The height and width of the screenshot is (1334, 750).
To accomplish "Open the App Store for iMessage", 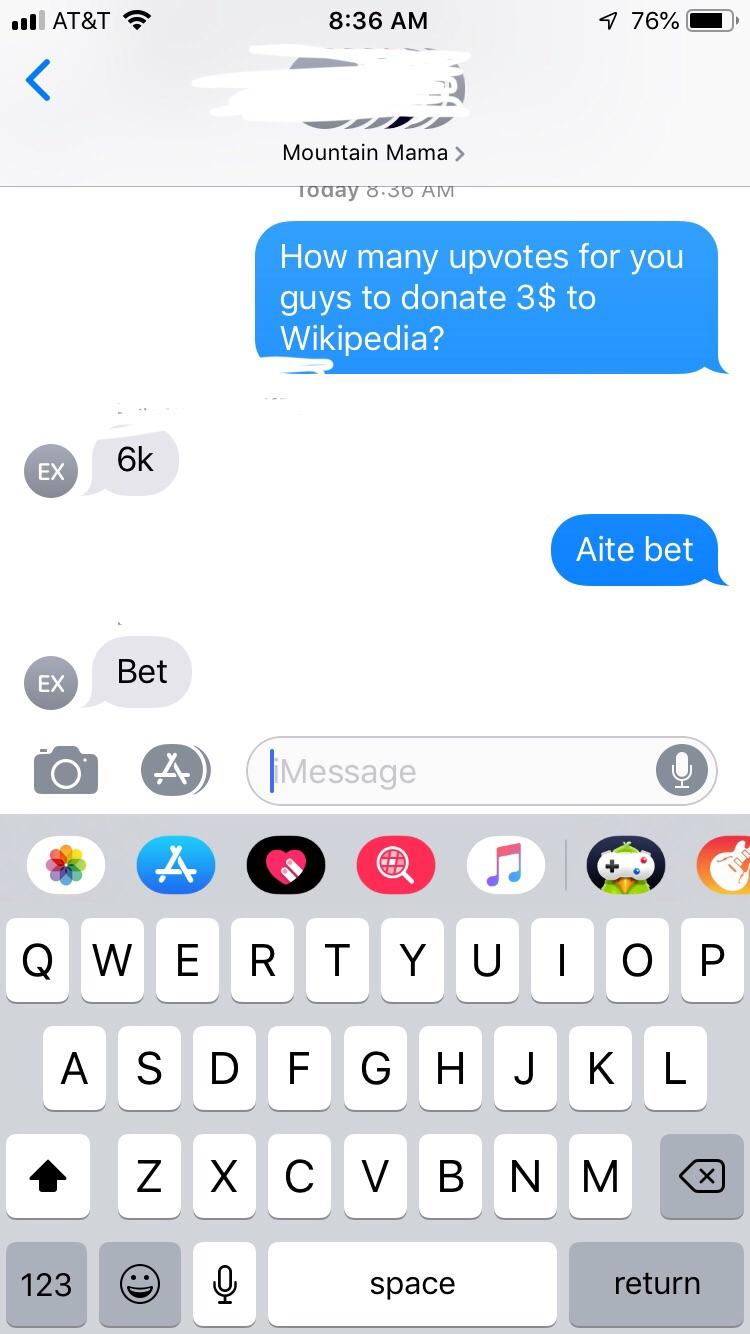I will [175, 864].
